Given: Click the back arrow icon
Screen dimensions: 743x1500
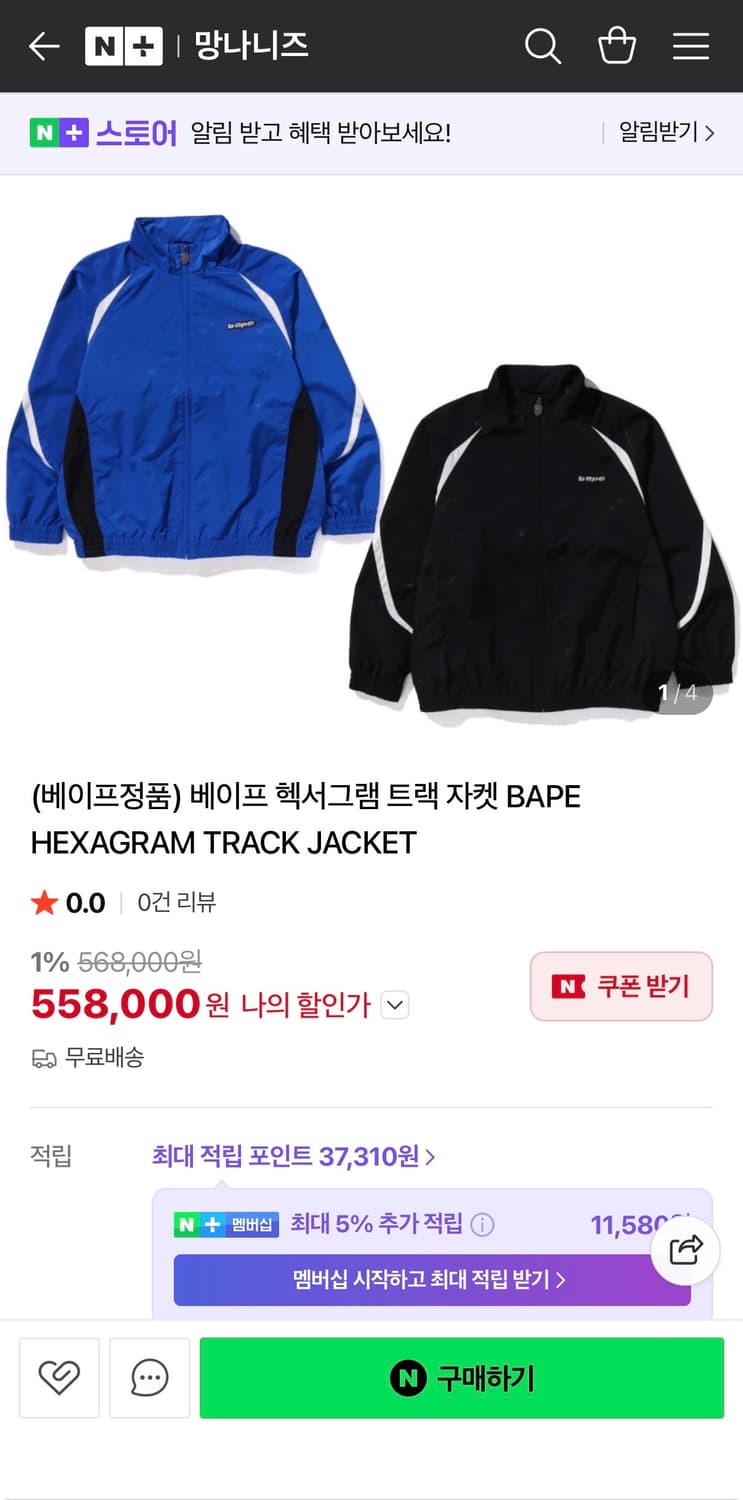Looking at the screenshot, I should [43, 45].
